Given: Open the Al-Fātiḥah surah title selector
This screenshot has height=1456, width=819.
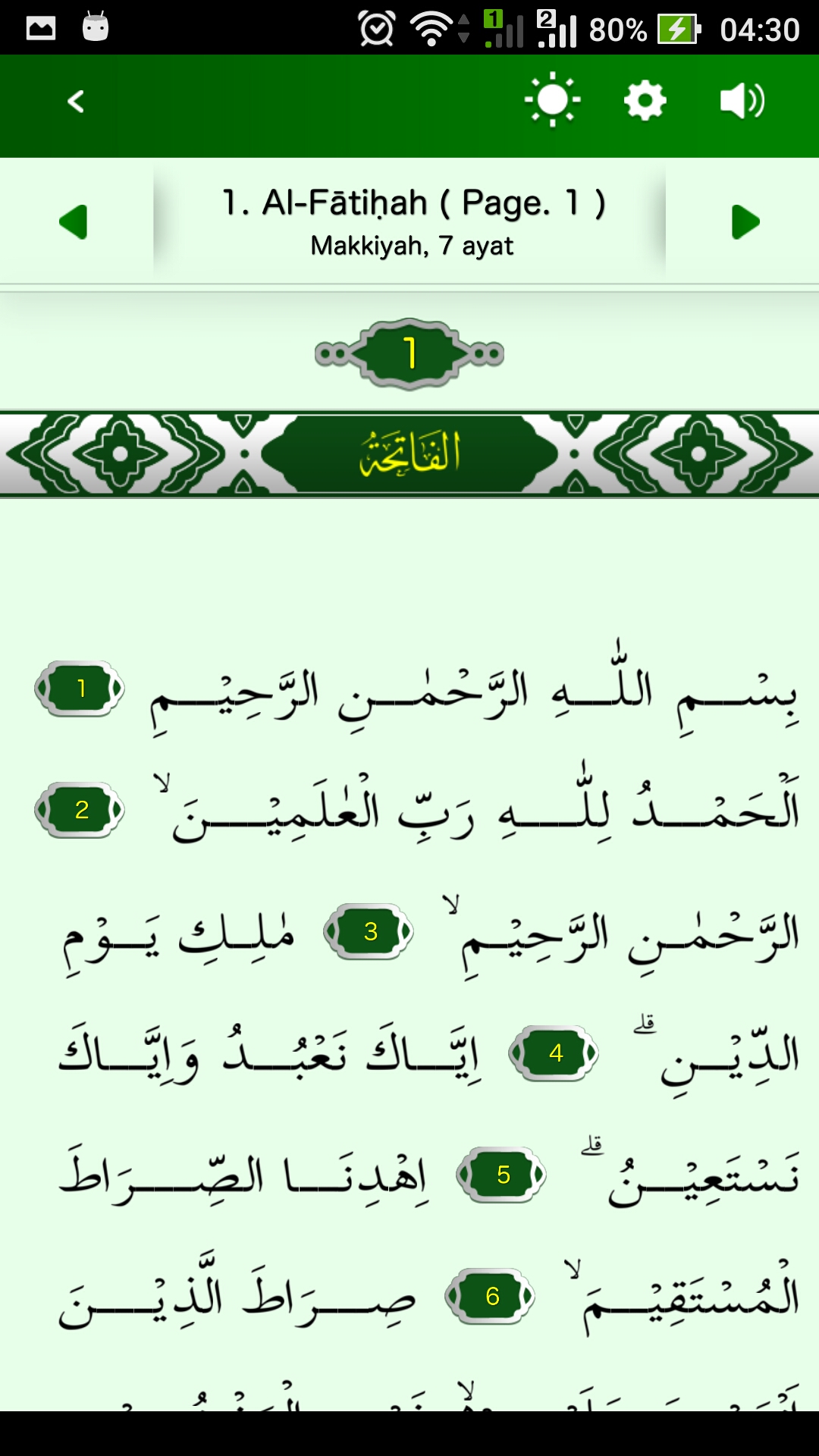Looking at the screenshot, I should coord(412,221).
